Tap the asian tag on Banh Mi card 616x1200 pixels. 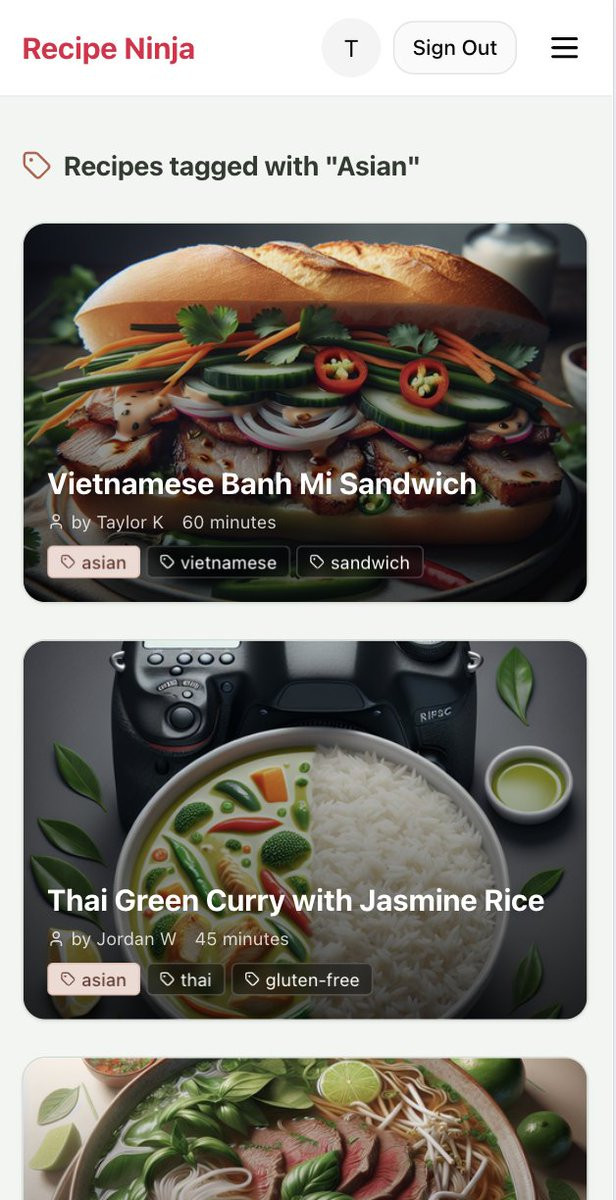pos(93,562)
